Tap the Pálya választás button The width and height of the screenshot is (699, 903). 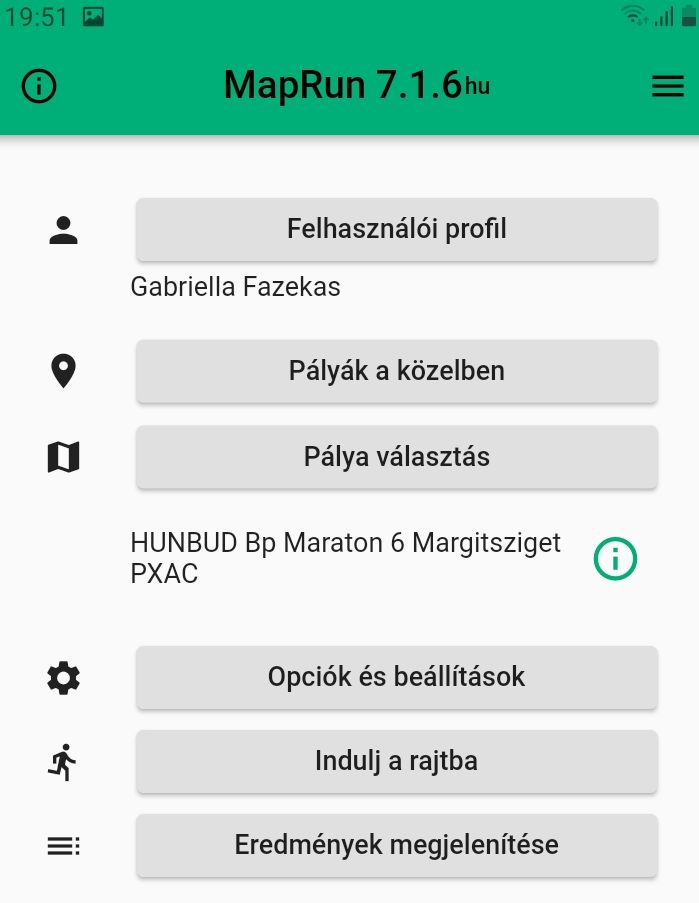[x=397, y=458]
